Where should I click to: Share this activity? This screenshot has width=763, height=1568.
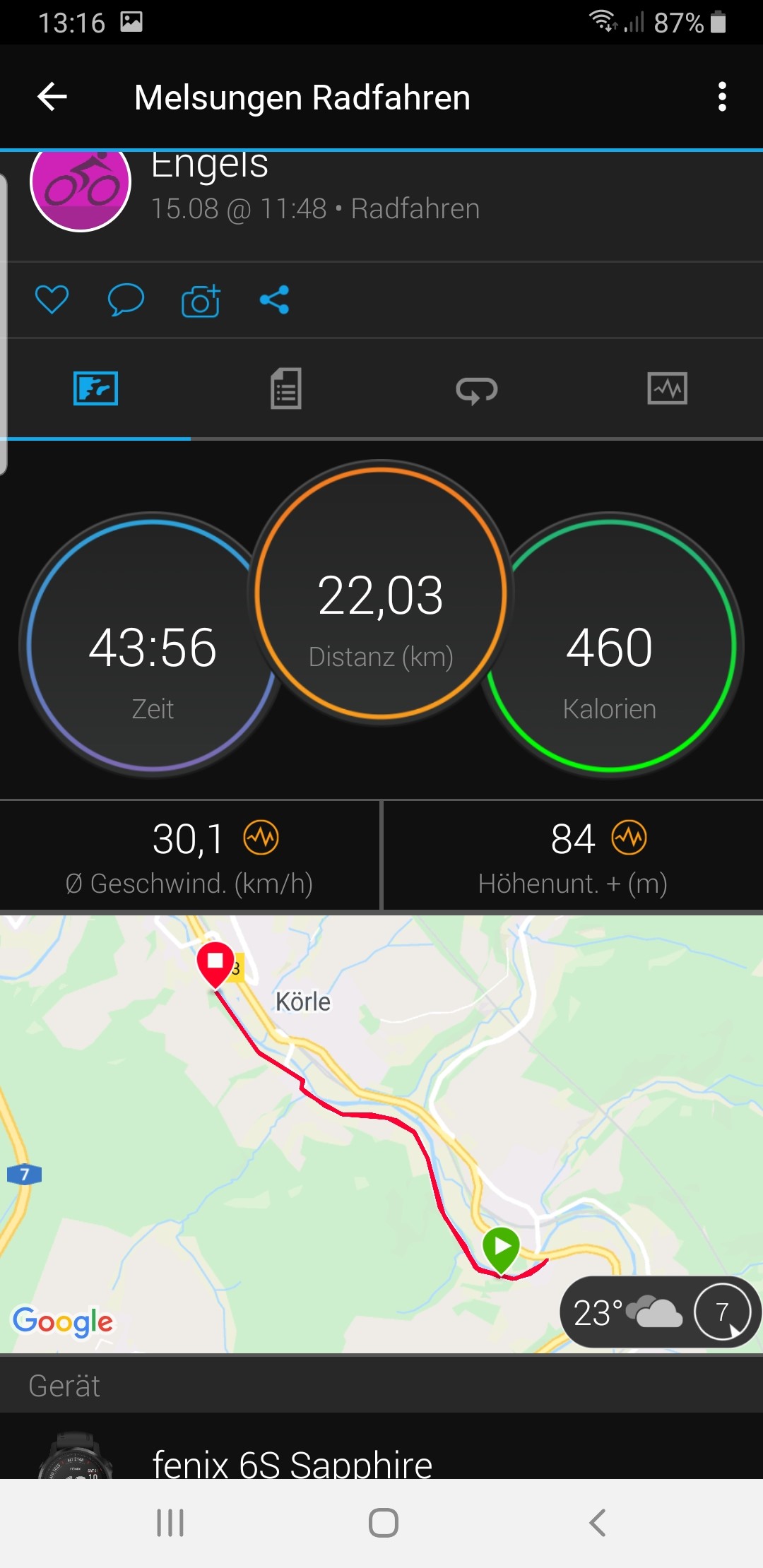274,299
